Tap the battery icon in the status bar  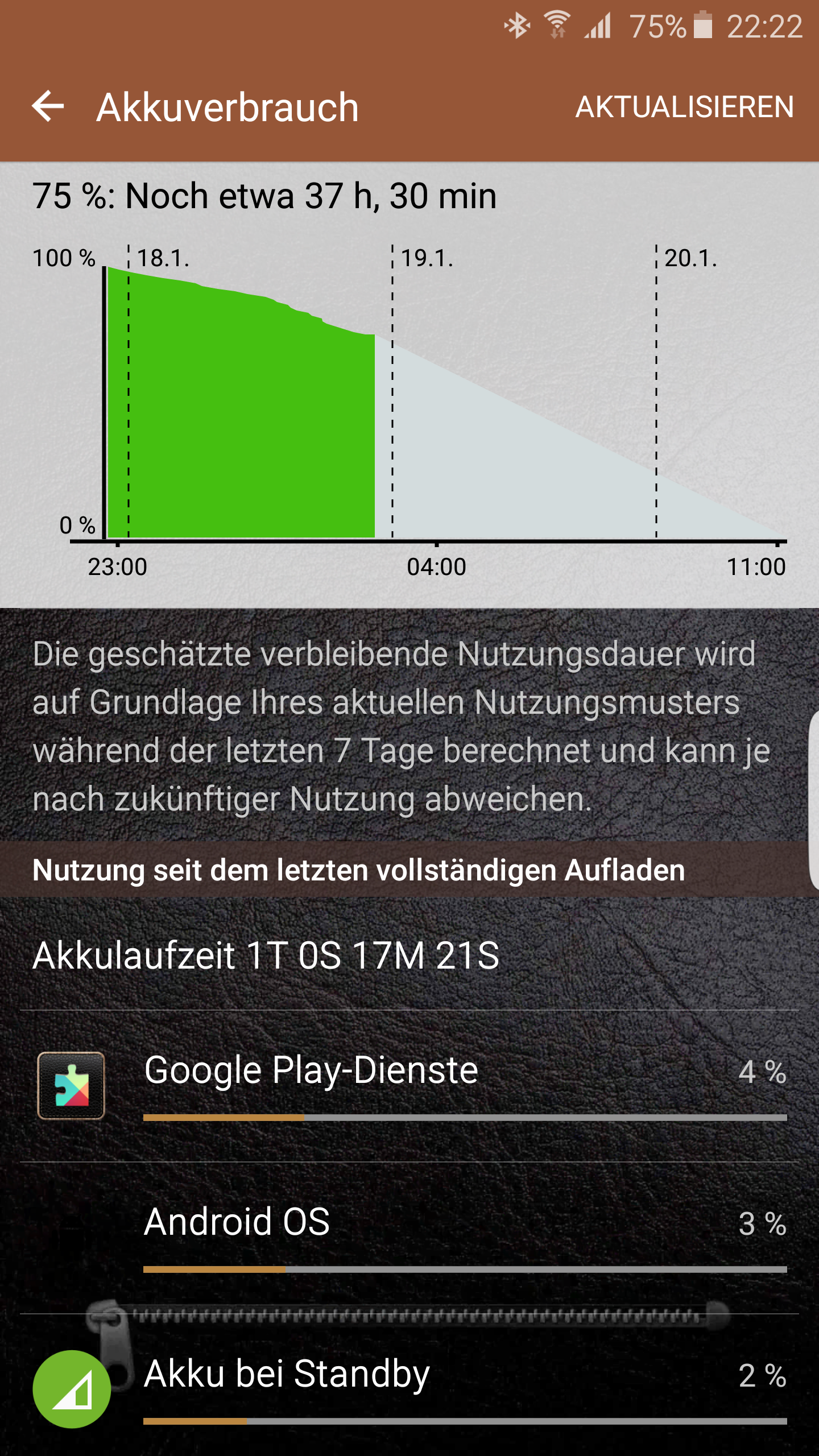coord(703,26)
